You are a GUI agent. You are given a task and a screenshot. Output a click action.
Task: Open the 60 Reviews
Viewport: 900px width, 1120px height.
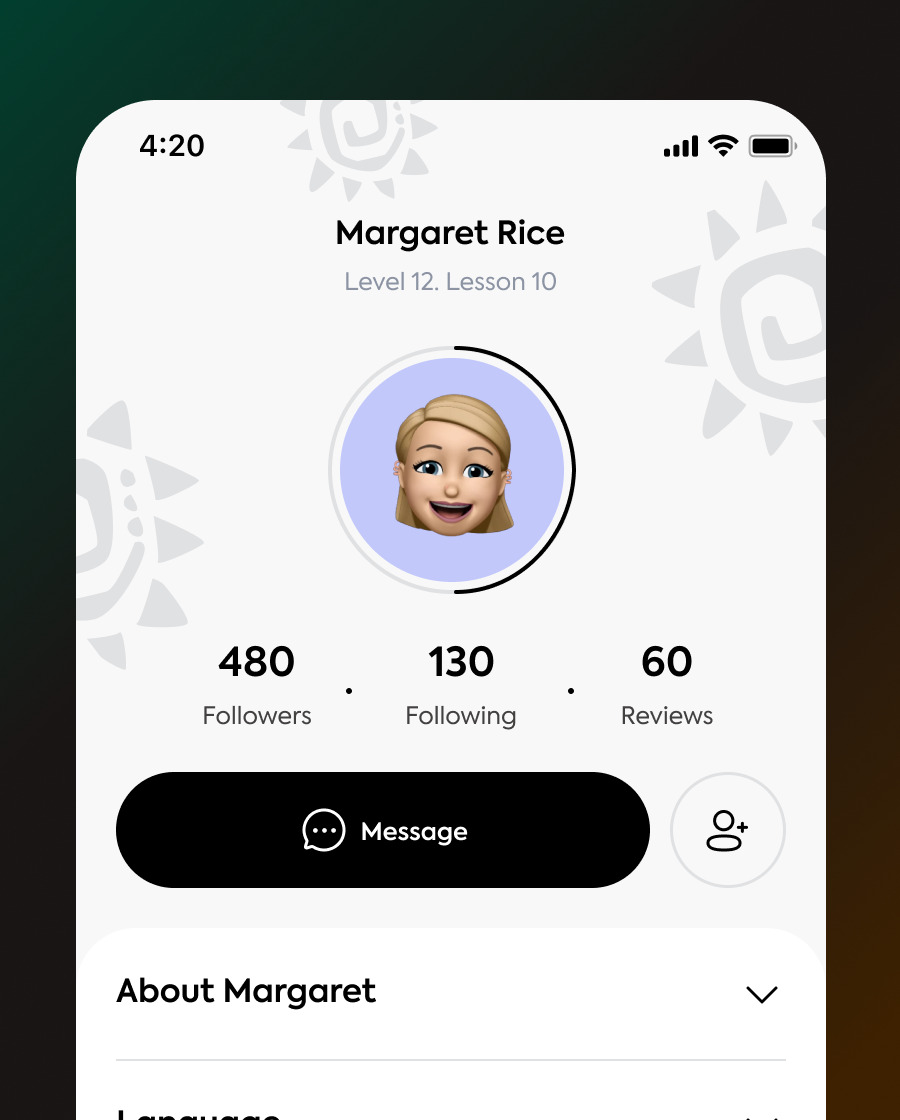tap(666, 685)
